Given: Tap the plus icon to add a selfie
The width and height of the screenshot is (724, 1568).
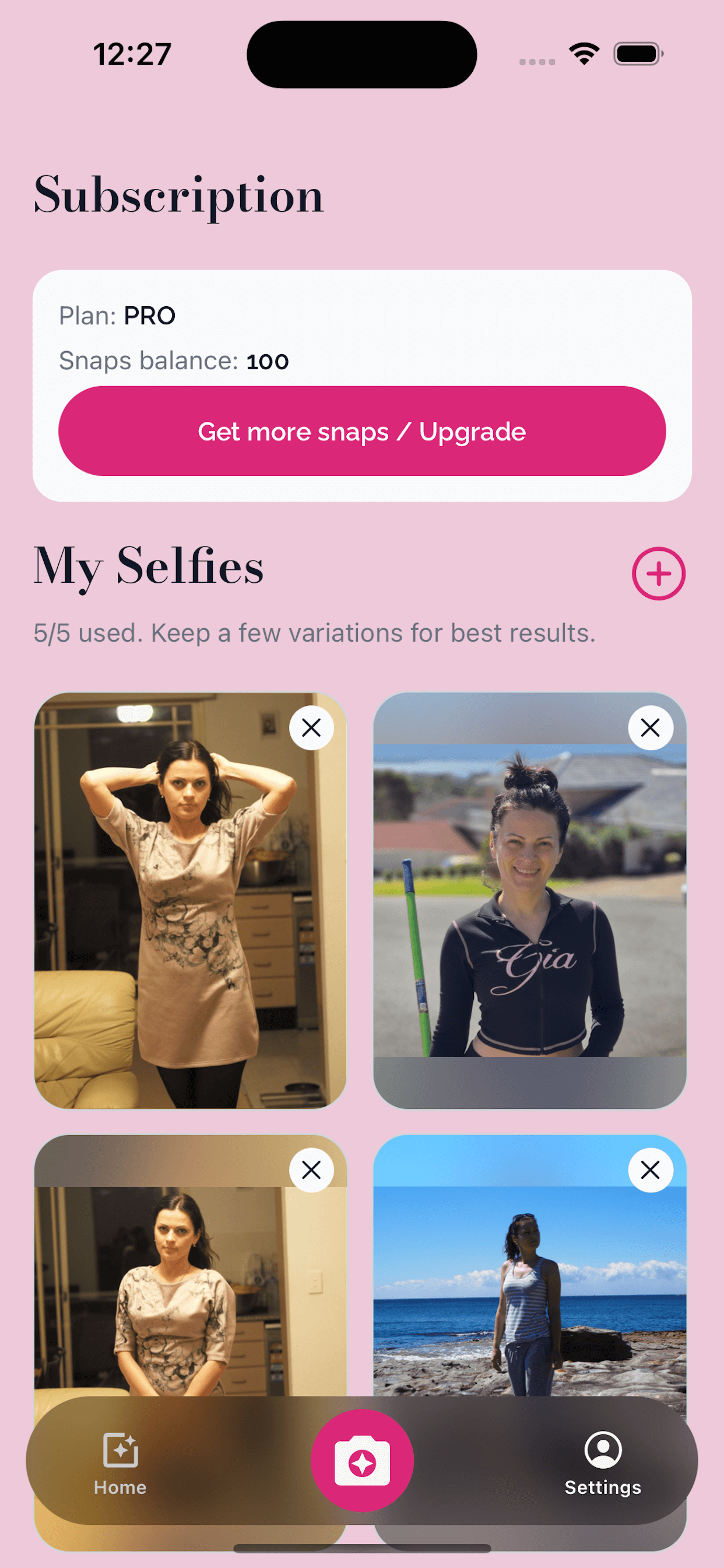Looking at the screenshot, I should tap(659, 572).
